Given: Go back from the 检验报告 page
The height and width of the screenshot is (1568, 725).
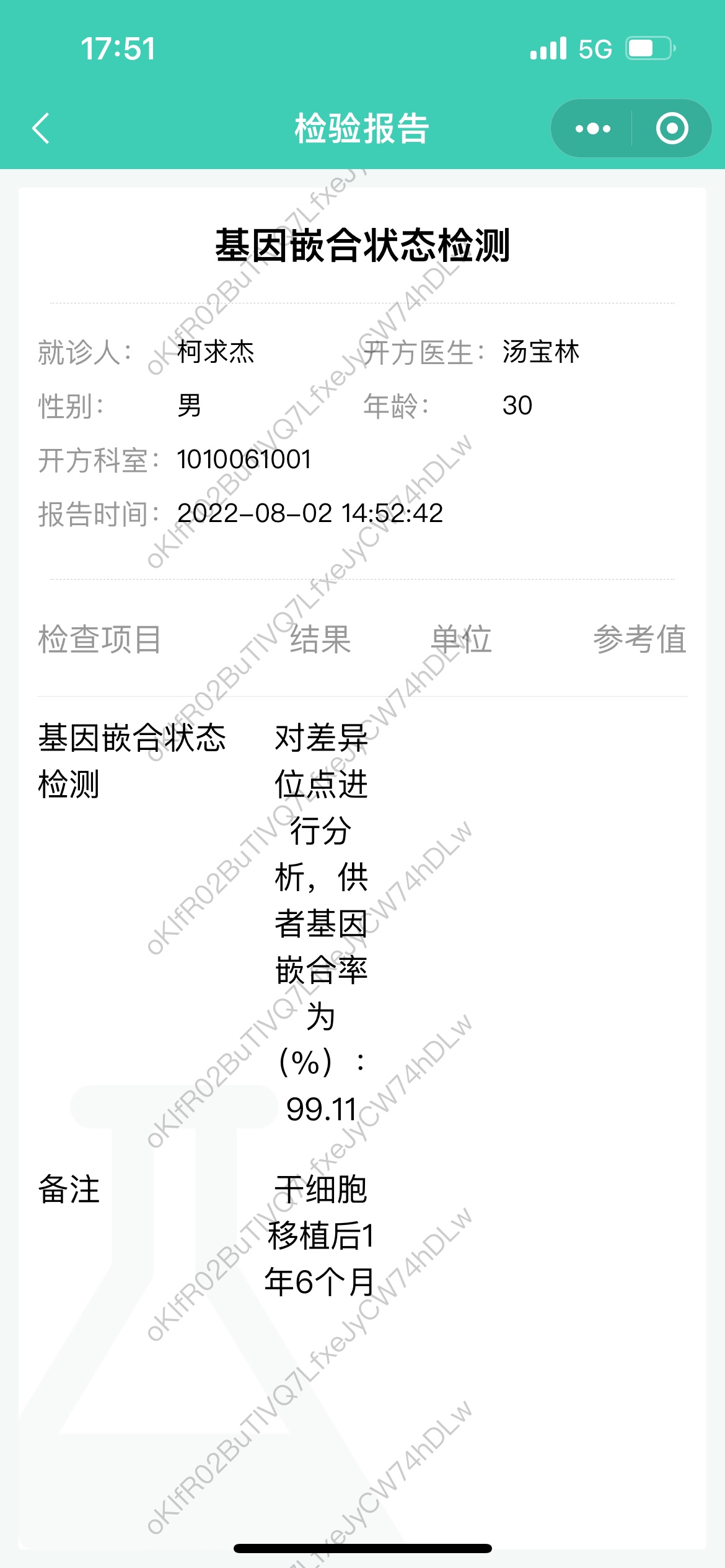Looking at the screenshot, I should click(41, 129).
